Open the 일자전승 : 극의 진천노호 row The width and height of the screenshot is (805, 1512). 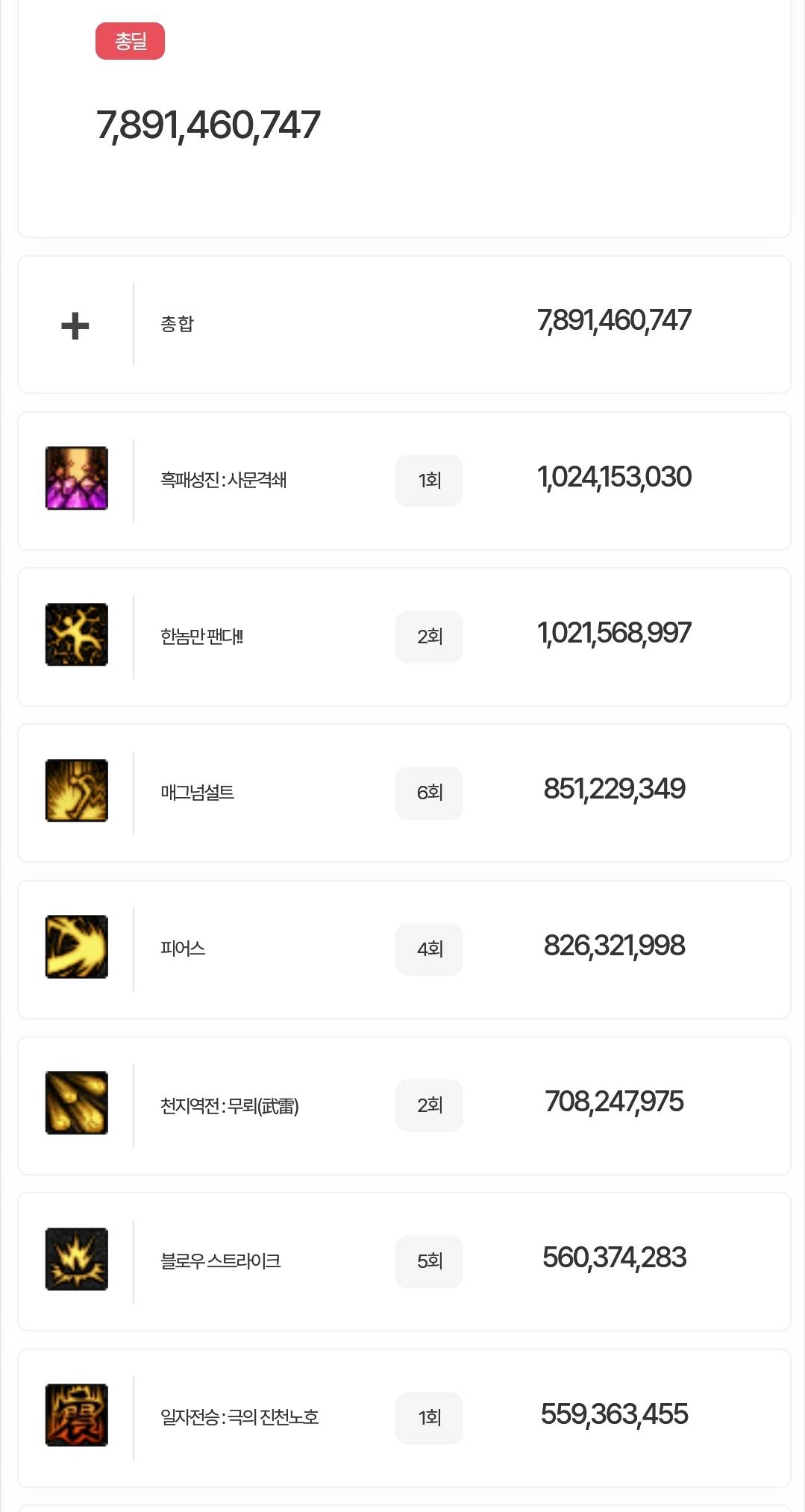[x=404, y=1418]
